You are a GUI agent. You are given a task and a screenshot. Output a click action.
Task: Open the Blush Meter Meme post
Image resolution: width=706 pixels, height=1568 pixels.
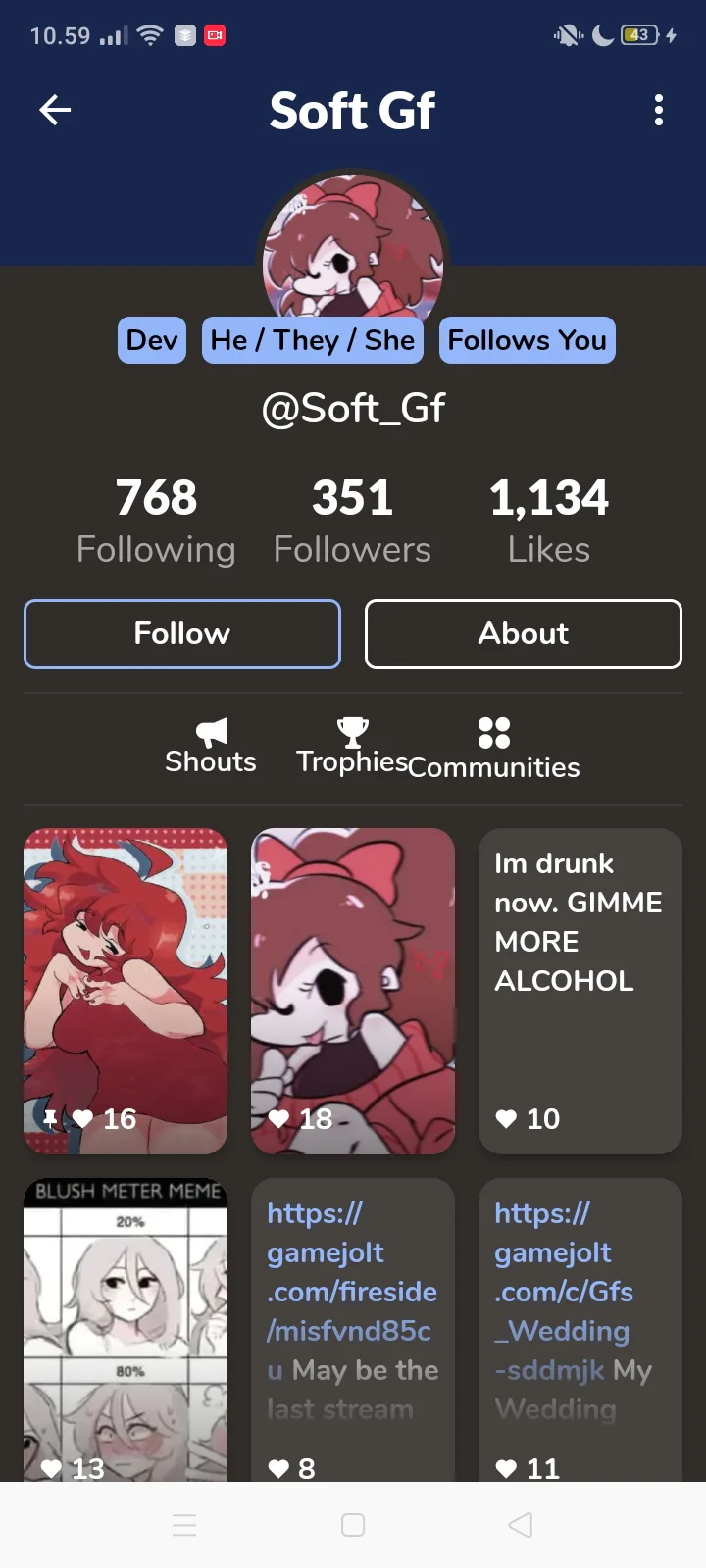click(126, 1330)
